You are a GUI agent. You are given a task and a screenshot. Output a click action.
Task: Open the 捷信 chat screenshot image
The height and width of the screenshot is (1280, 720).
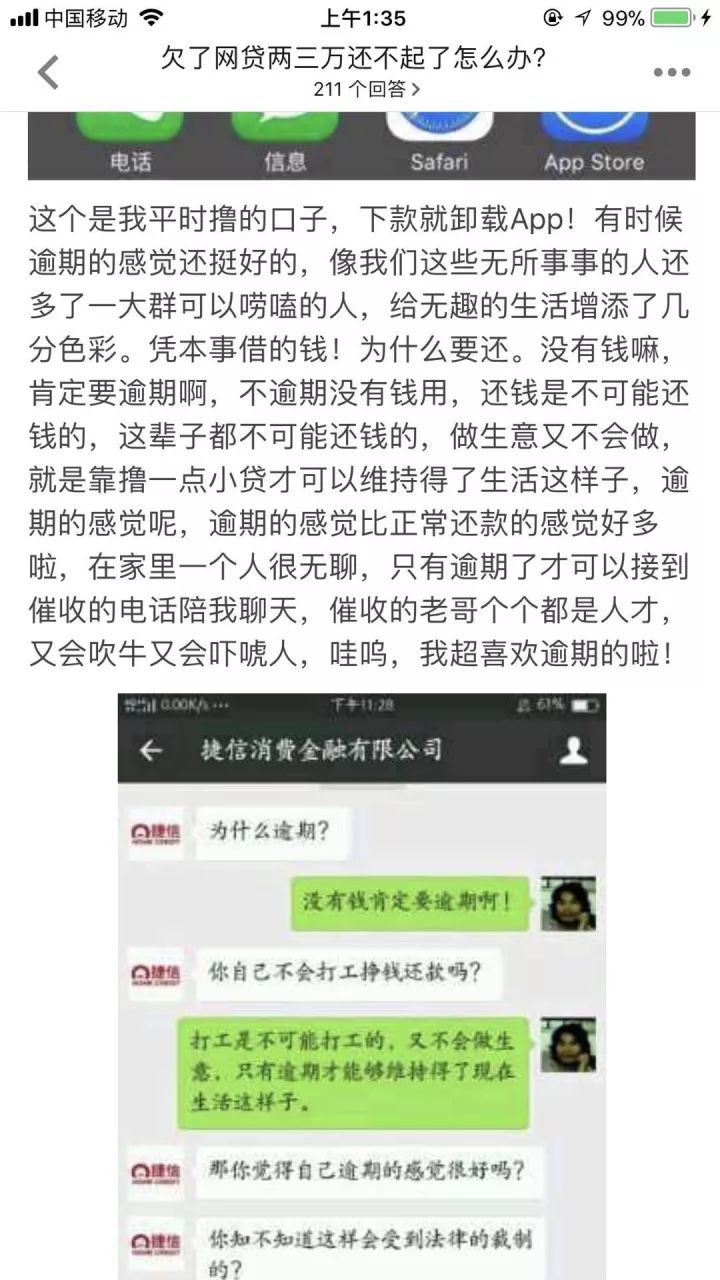tap(362, 980)
